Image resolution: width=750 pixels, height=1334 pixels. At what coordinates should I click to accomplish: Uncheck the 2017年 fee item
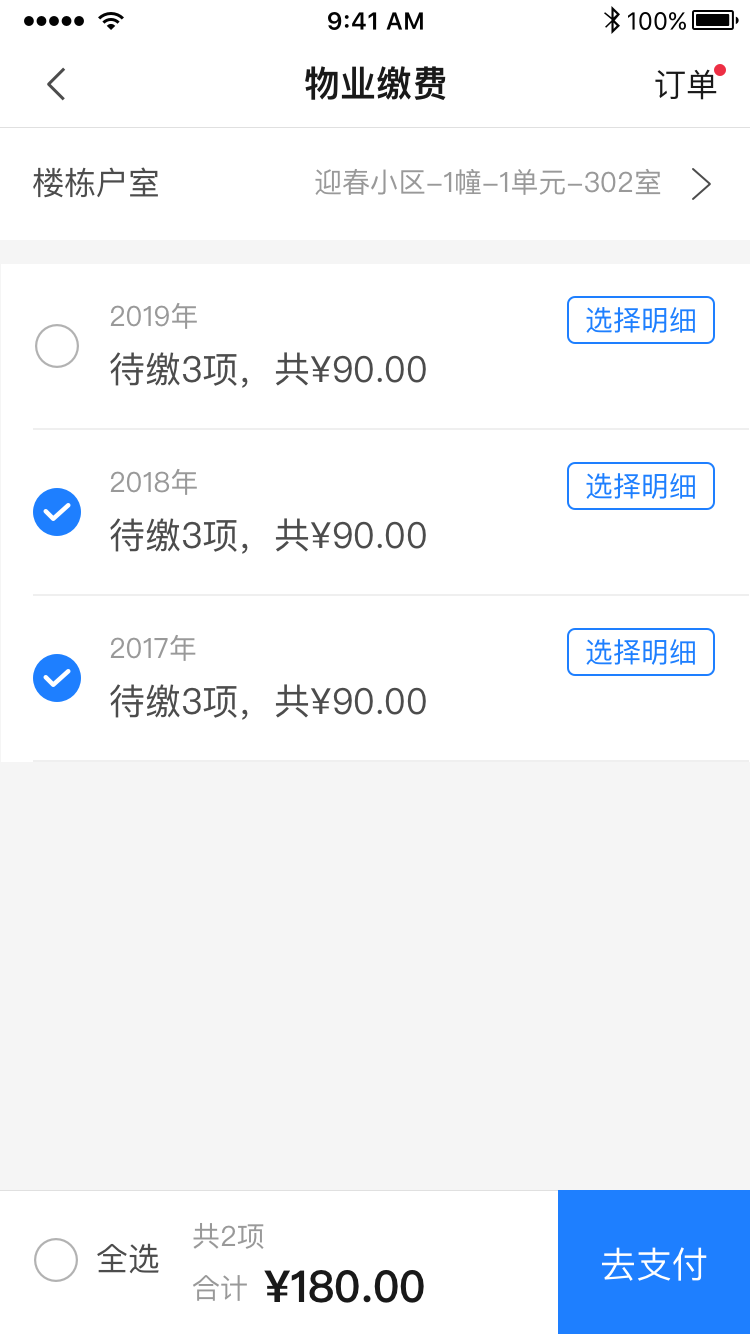tap(57, 678)
